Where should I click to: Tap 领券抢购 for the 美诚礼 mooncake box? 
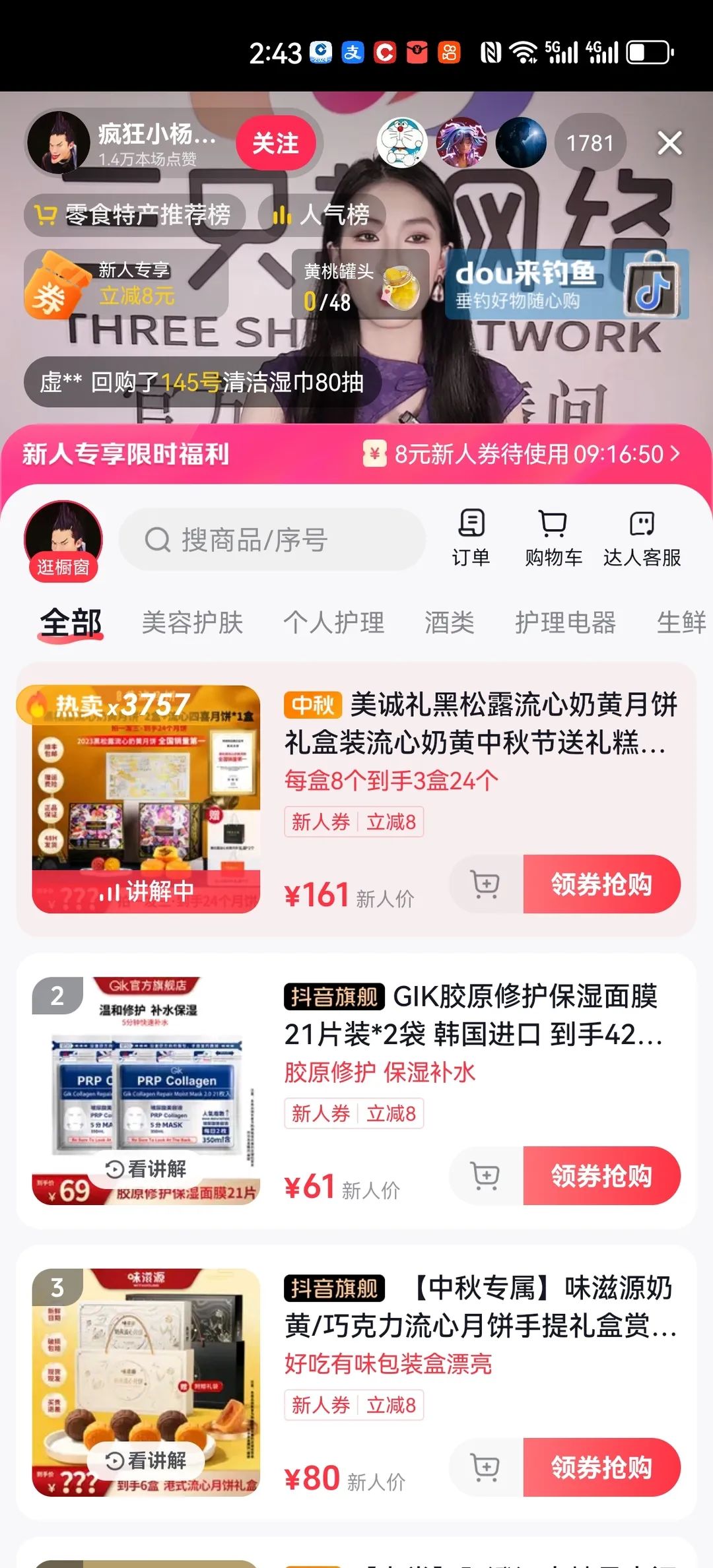[601, 884]
